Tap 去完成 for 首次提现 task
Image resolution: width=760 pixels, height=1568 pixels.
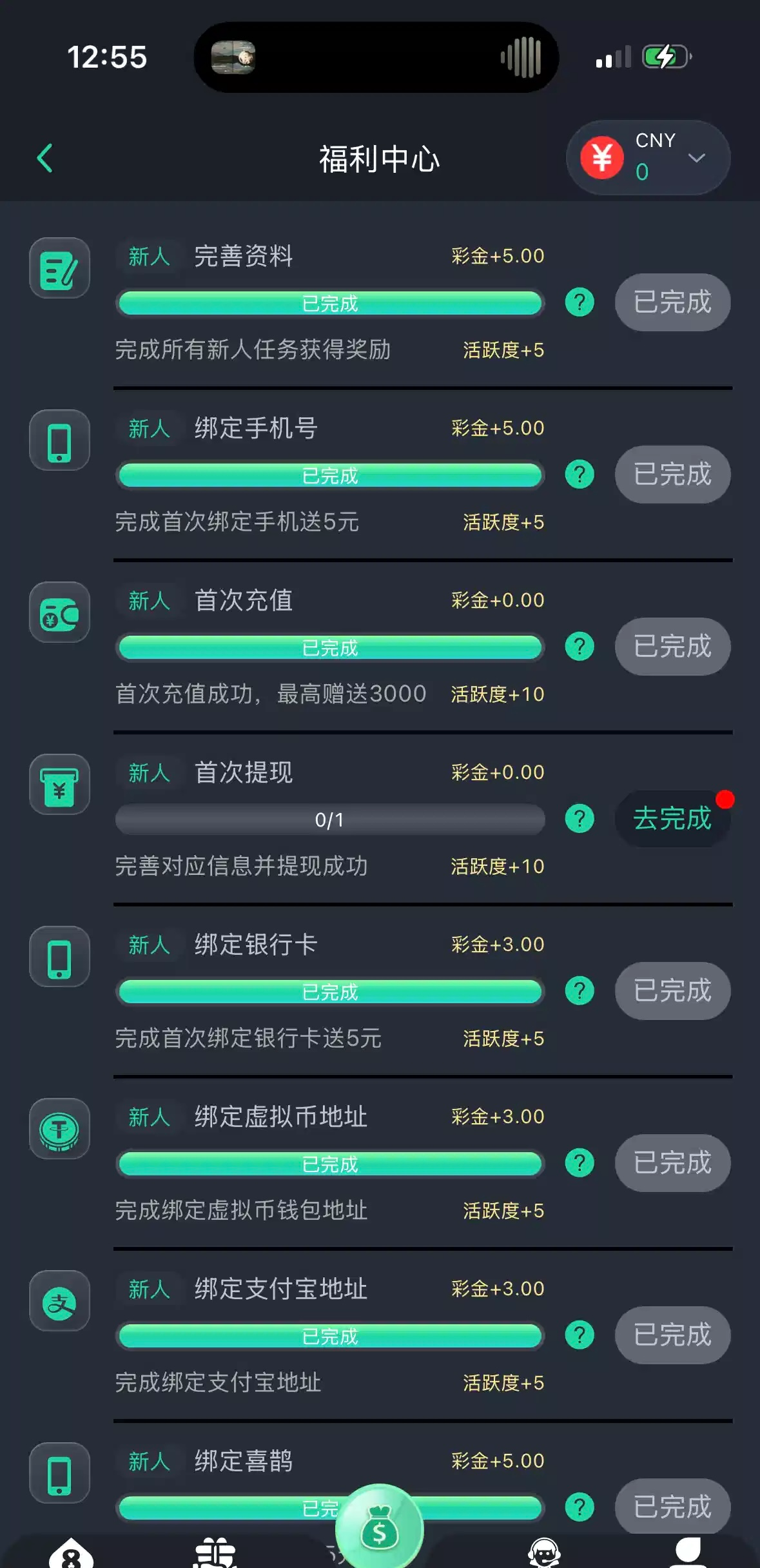(672, 819)
